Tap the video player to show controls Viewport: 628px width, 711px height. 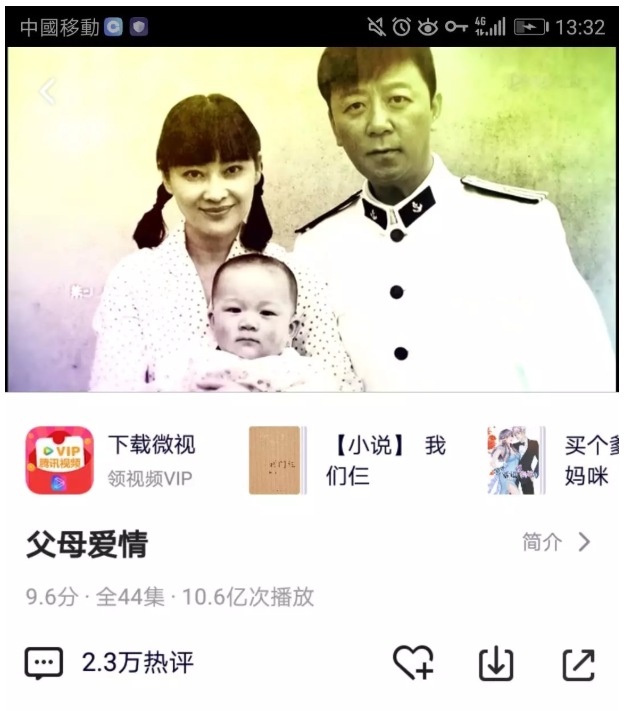click(312, 220)
